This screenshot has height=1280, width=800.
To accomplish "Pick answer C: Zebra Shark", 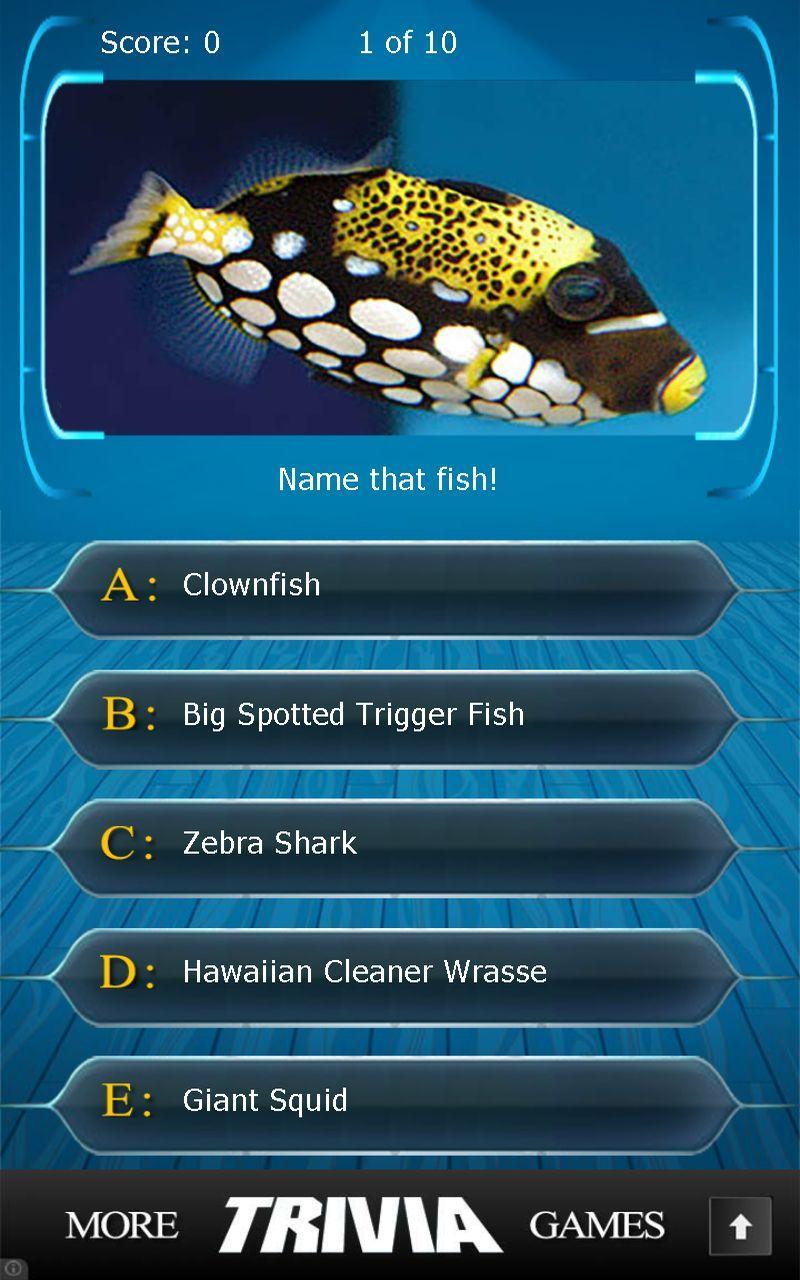I will [395, 845].
